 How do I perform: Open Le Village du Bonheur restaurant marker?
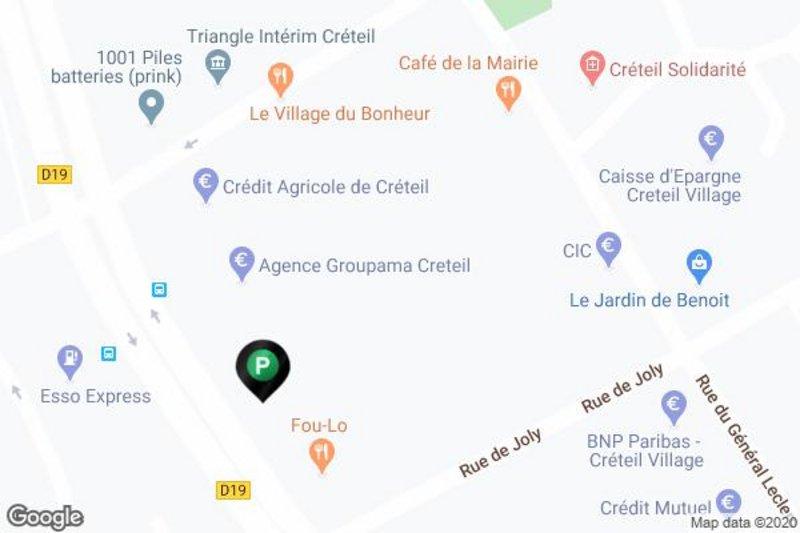click(281, 76)
